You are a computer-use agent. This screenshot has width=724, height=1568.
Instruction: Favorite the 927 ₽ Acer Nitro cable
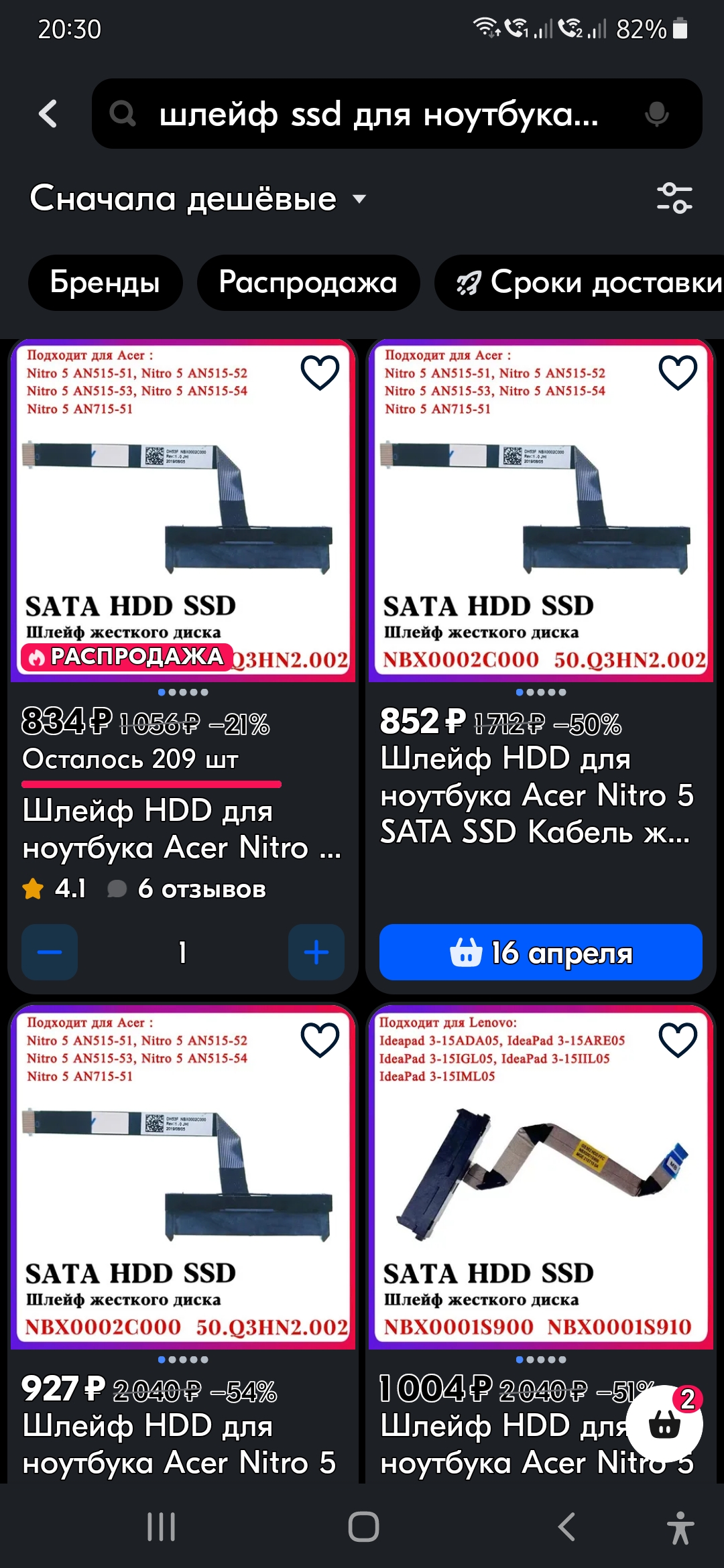click(320, 1040)
